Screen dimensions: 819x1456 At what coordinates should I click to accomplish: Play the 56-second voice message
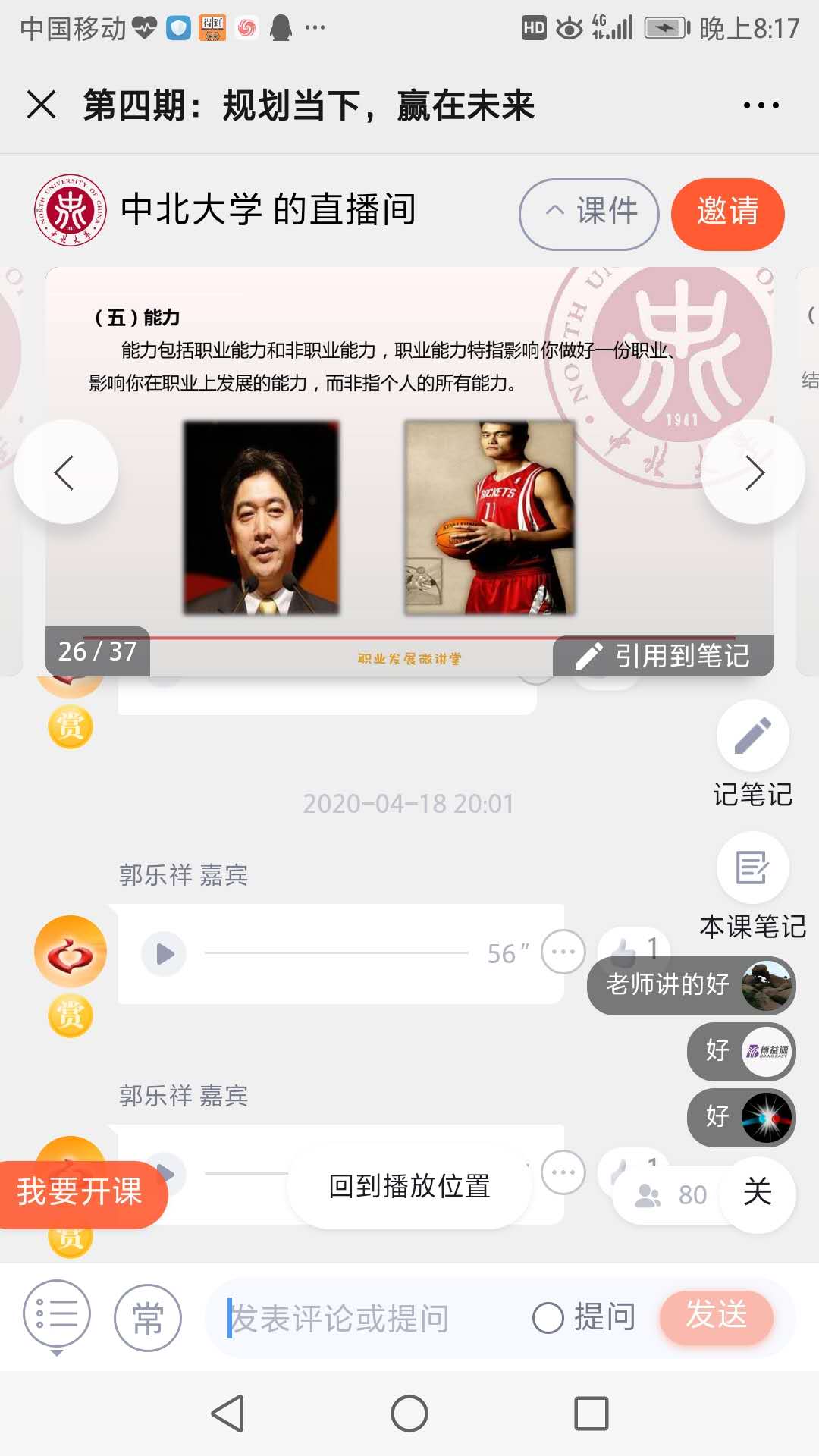[165, 953]
